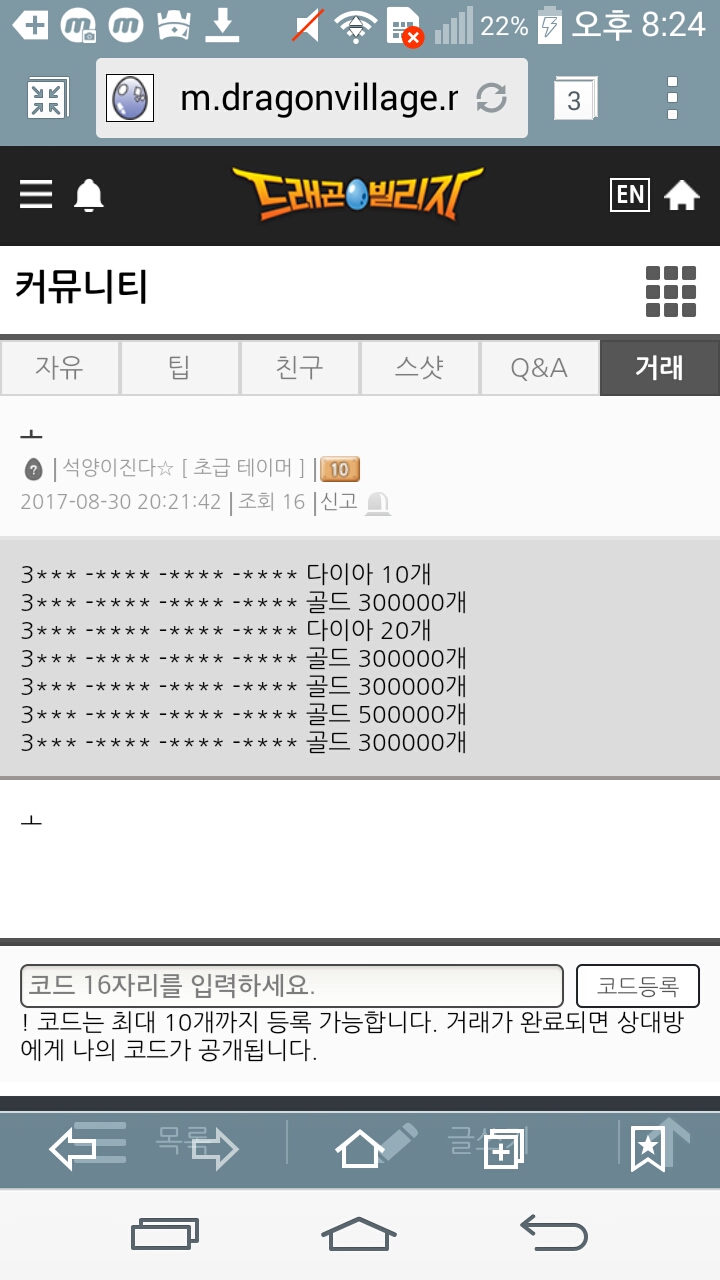Focus the 16-digit code input field
Viewport: 720px width, 1280px height.
point(291,986)
